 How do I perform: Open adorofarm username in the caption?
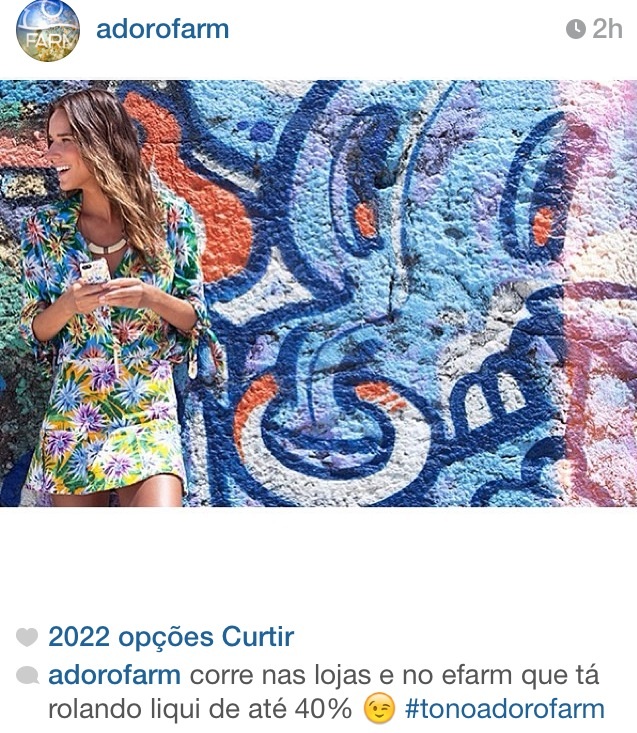(x=114, y=675)
